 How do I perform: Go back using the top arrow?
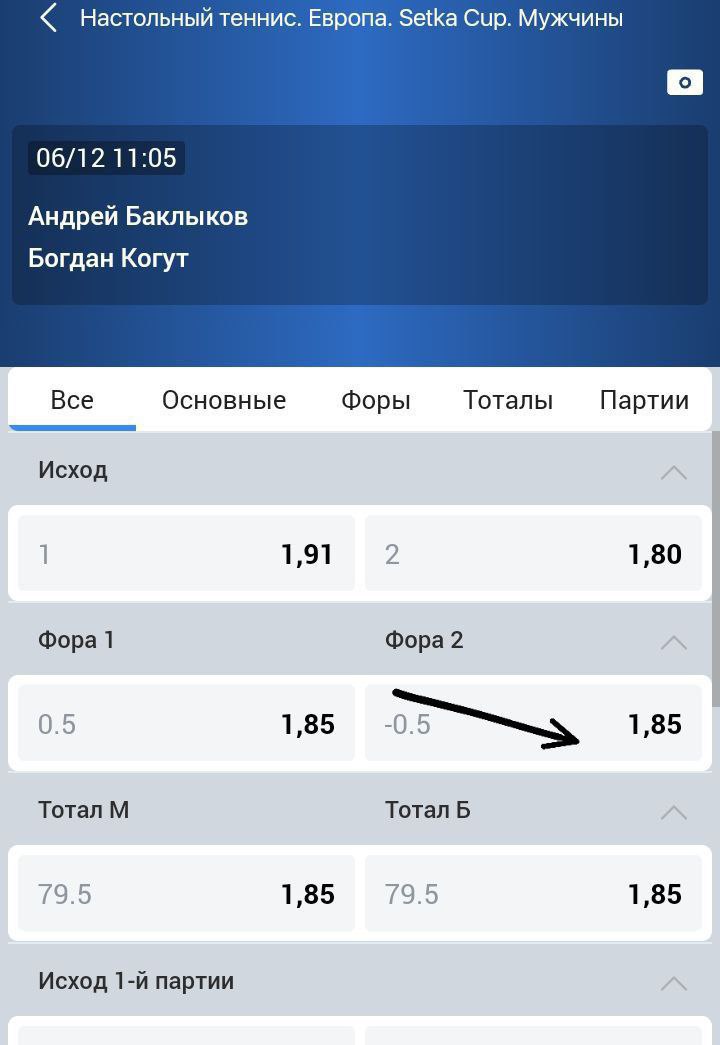click(x=48, y=18)
